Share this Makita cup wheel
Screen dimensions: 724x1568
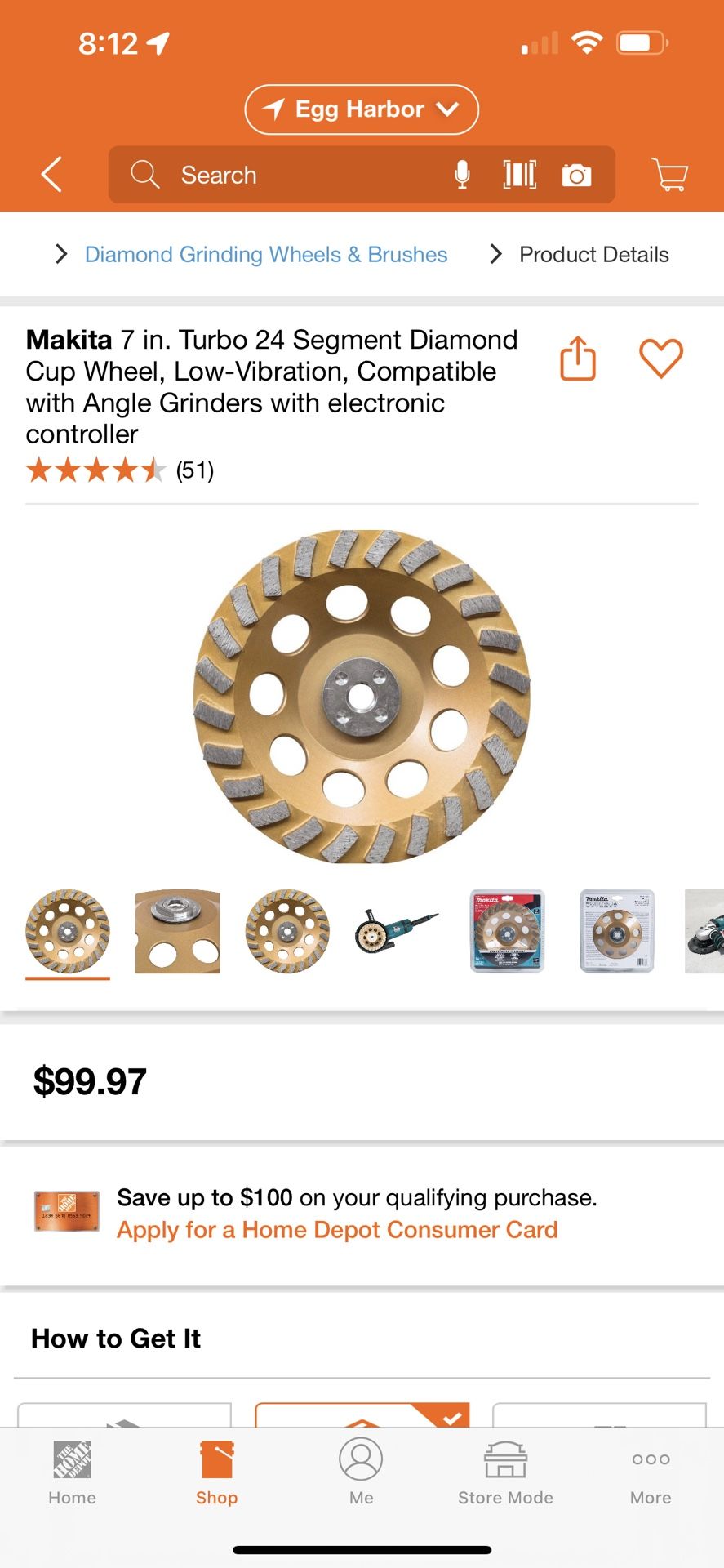click(578, 358)
